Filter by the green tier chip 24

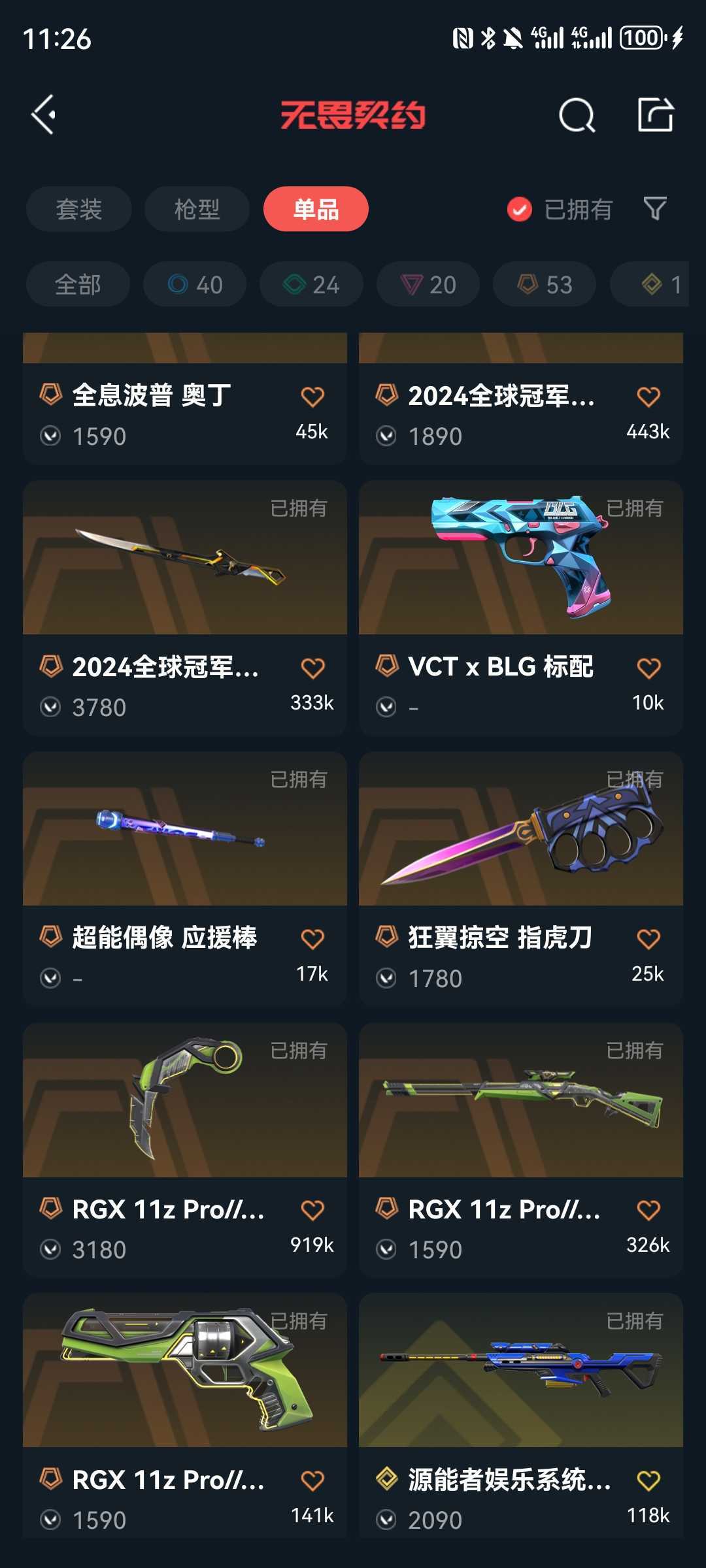pyautogui.click(x=311, y=284)
